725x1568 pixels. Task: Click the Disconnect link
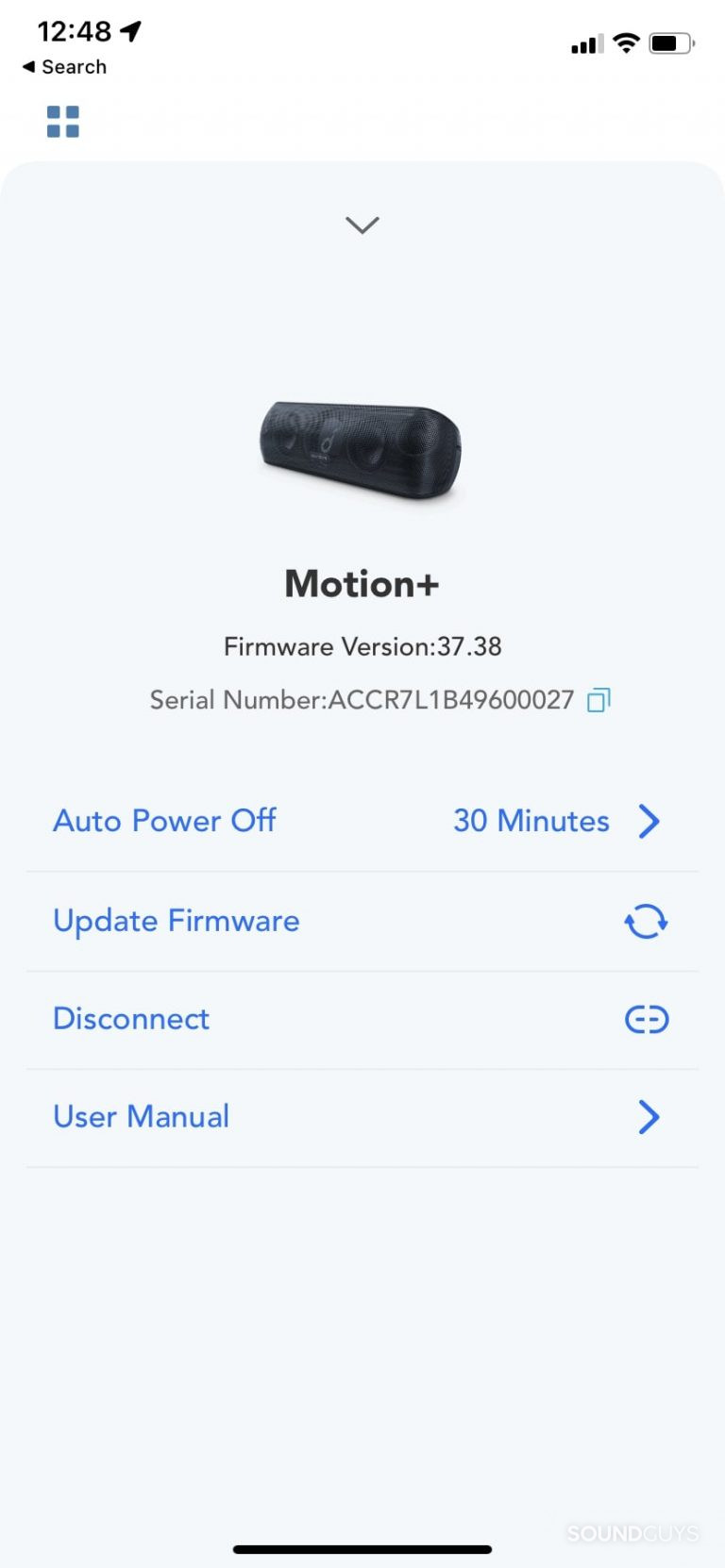point(130,1019)
